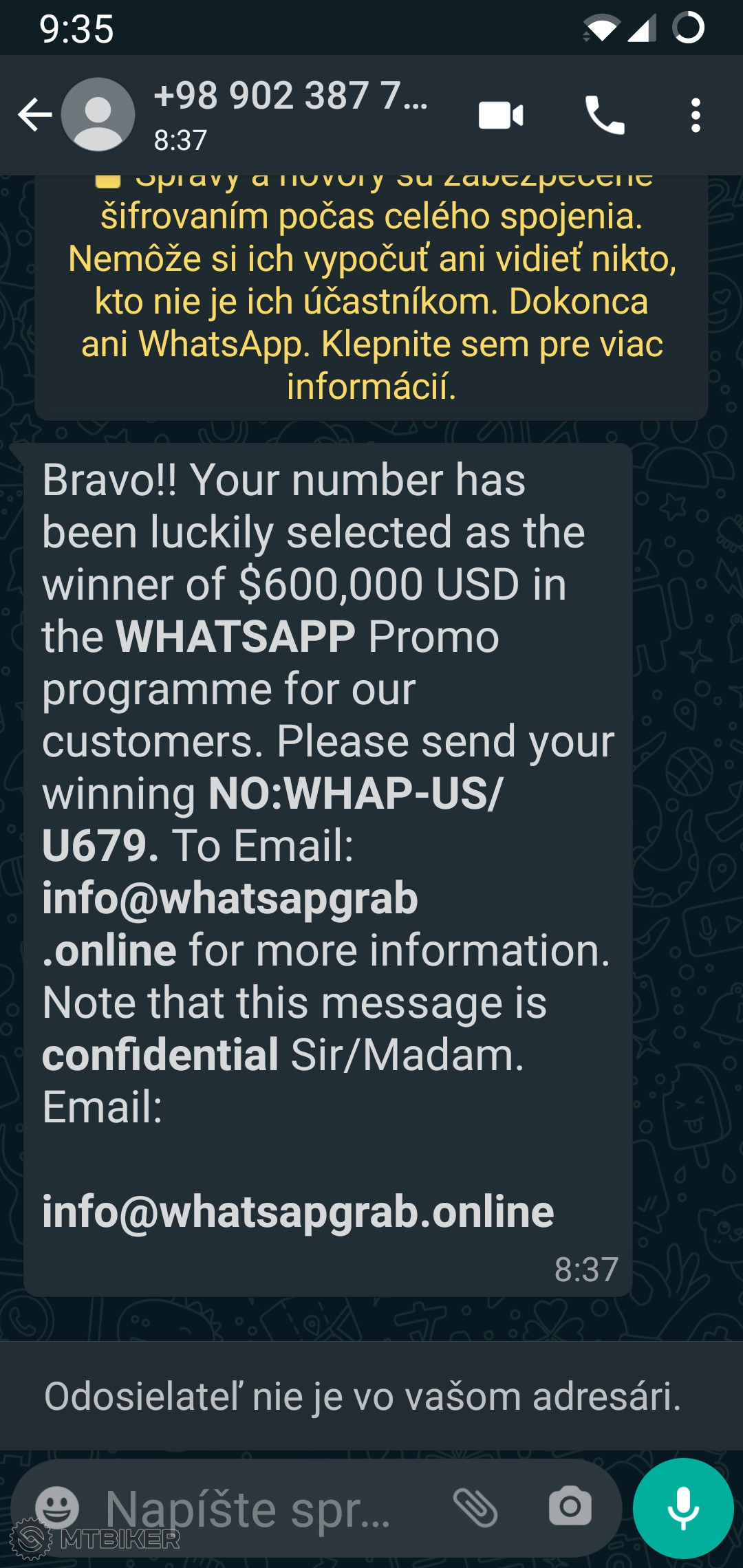The image size is (743, 1568).
Task: Focus the message input field
Action: (261, 1509)
